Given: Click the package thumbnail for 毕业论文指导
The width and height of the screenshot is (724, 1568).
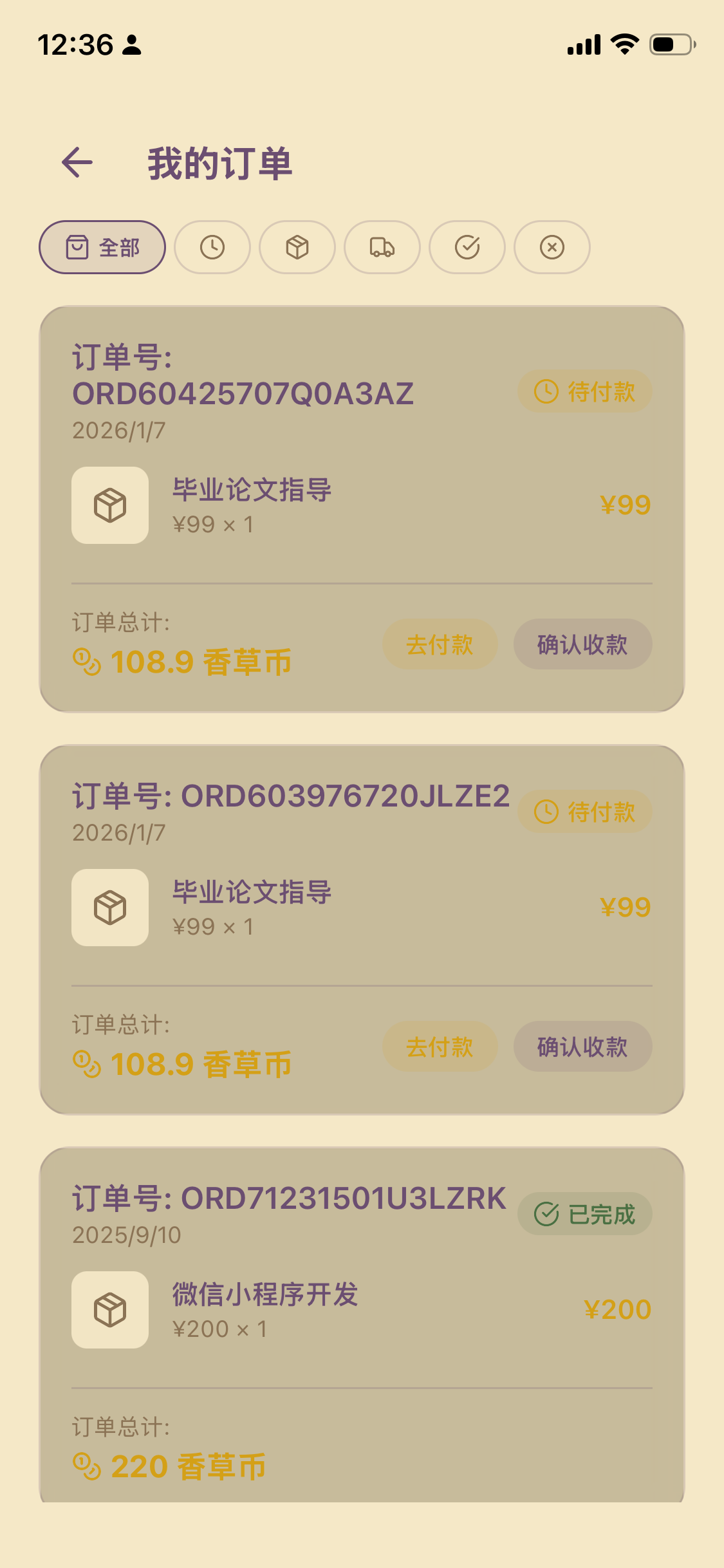Looking at the screenshot, I should (109, 505).
